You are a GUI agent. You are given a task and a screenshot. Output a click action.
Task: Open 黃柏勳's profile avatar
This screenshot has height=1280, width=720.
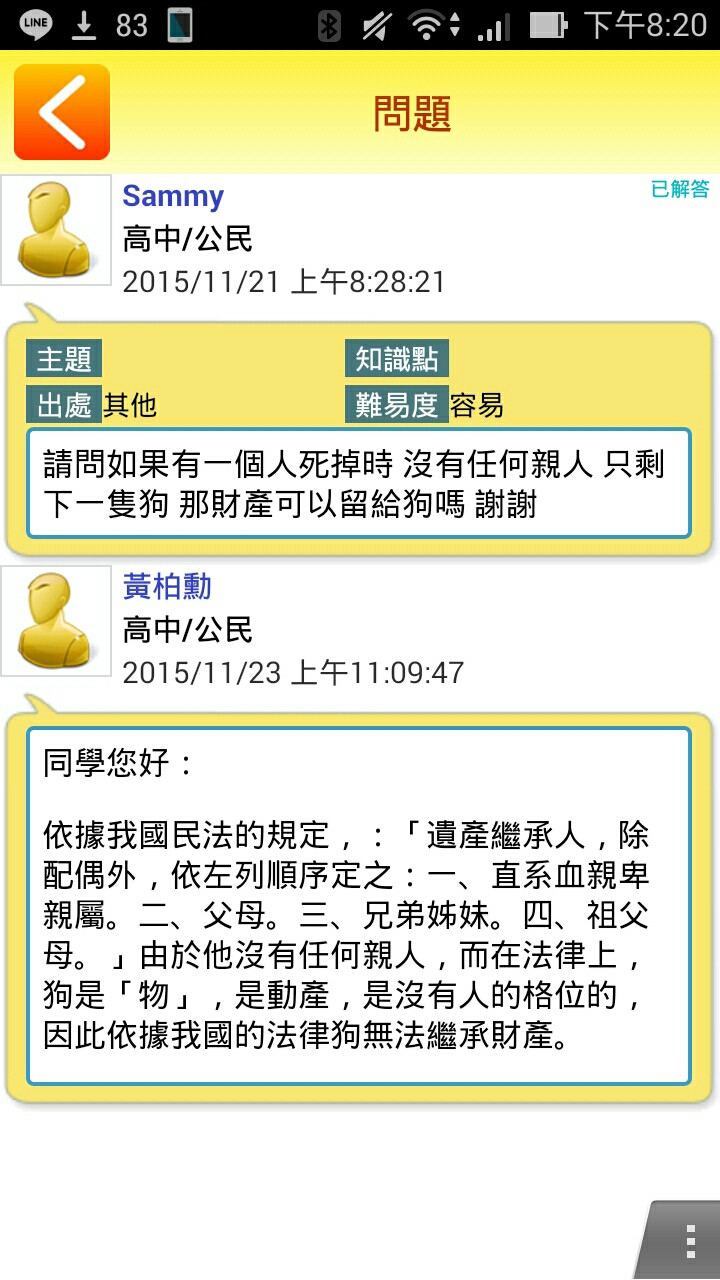pyautogui.click(x=56, y=621)
